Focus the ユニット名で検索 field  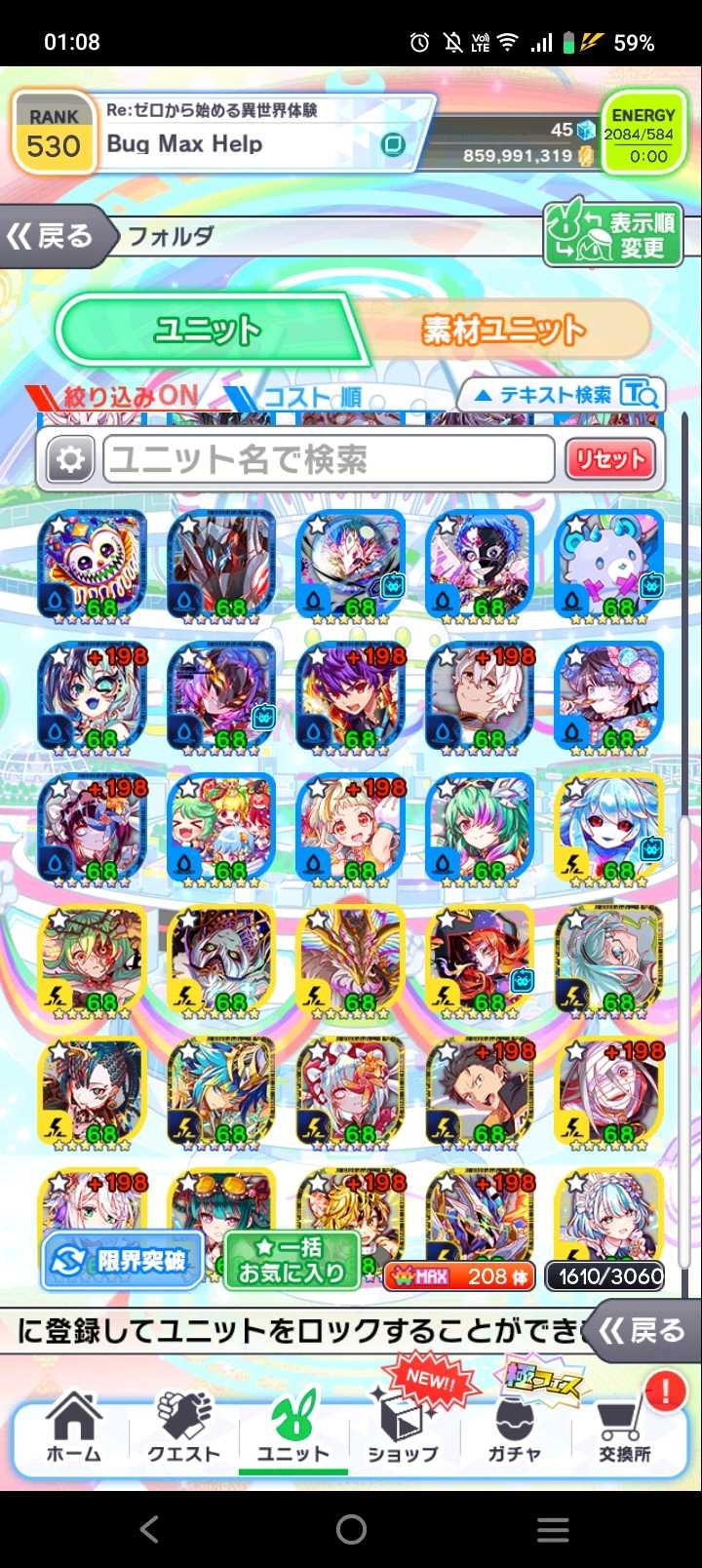pyautogui.click(x=330, y=459)
